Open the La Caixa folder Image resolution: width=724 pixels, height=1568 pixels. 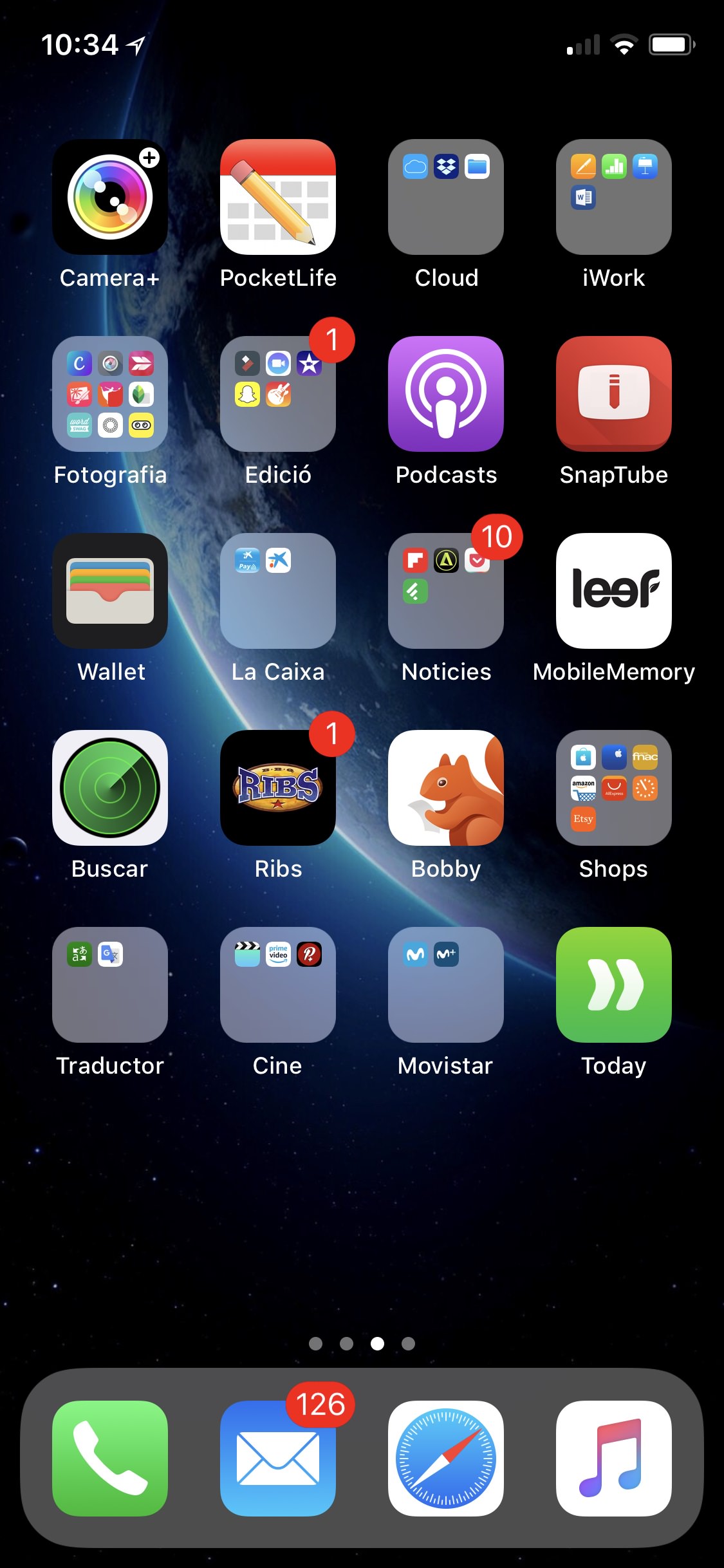(278, 591)
